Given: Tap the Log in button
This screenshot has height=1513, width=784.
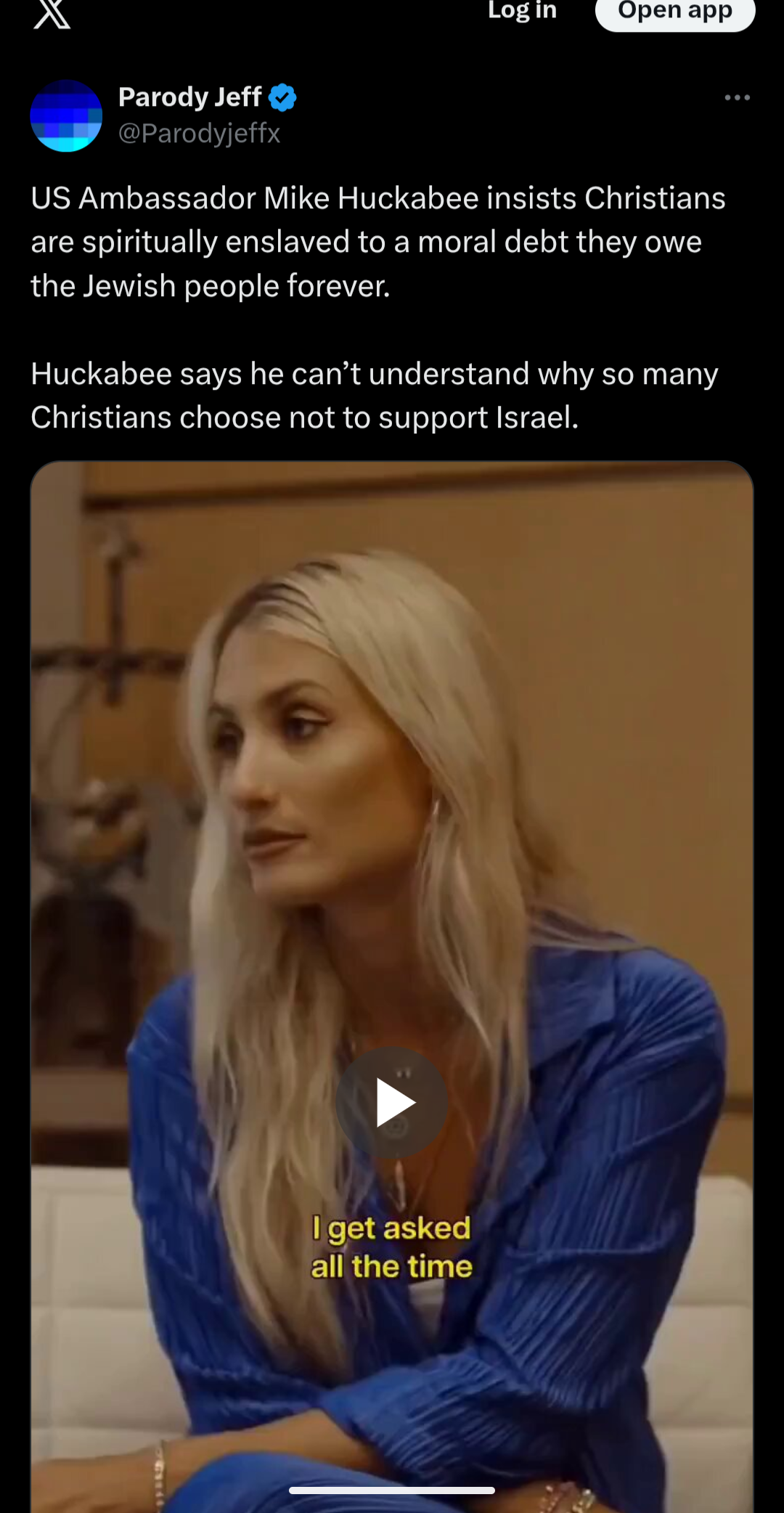Looking at the screenshot, I should [x=522, y=11].
